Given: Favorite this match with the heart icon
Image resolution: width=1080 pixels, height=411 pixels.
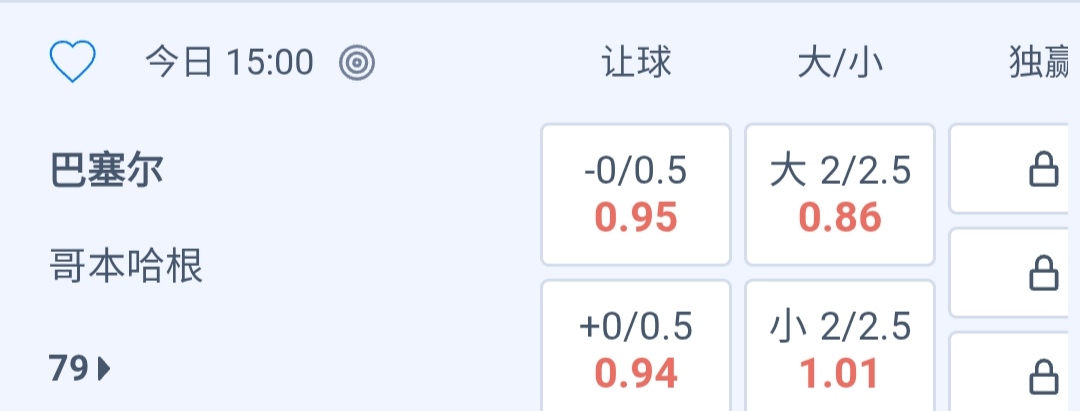Looking at the screenshot, I should coord(72,63).
